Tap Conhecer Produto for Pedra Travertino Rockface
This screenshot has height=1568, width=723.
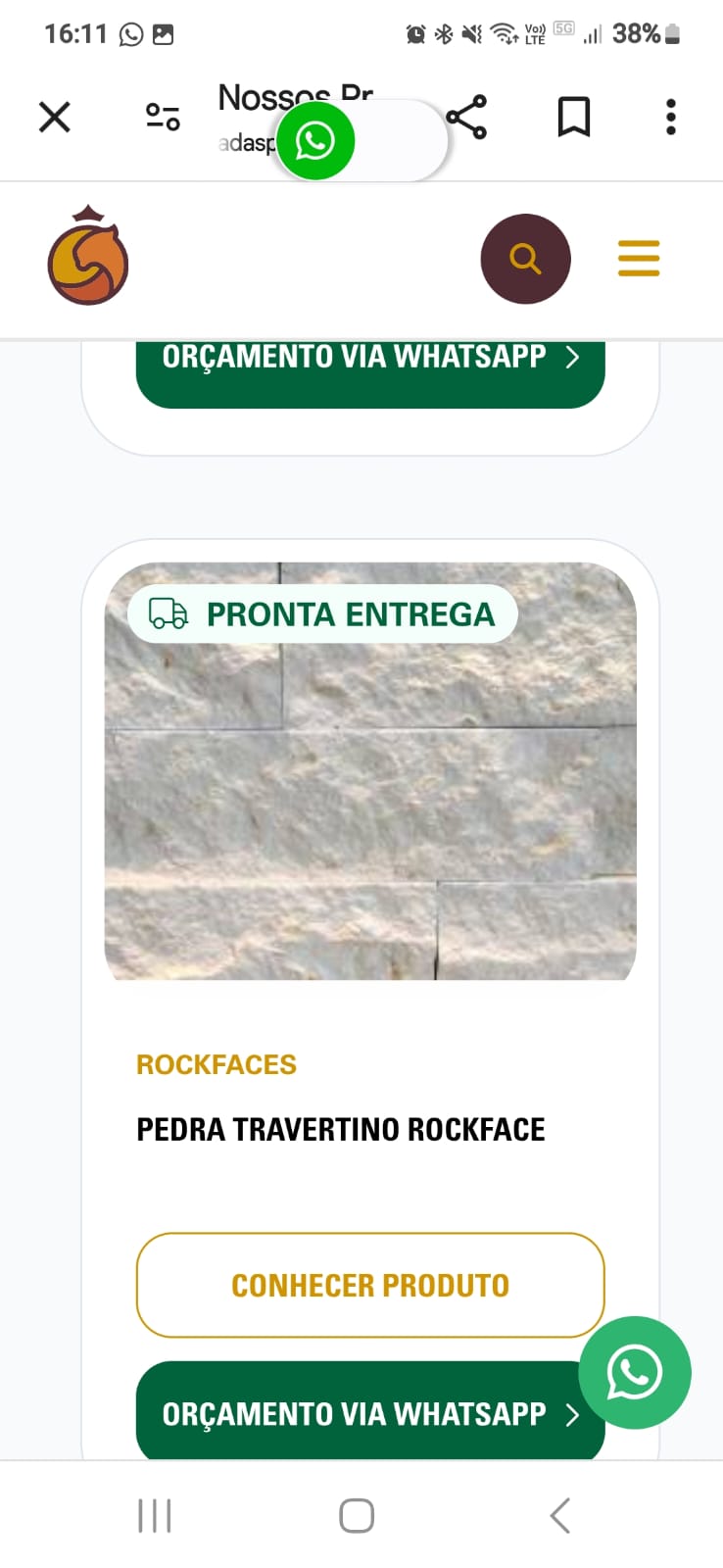pyautogui.click(x=370, y=1285)
